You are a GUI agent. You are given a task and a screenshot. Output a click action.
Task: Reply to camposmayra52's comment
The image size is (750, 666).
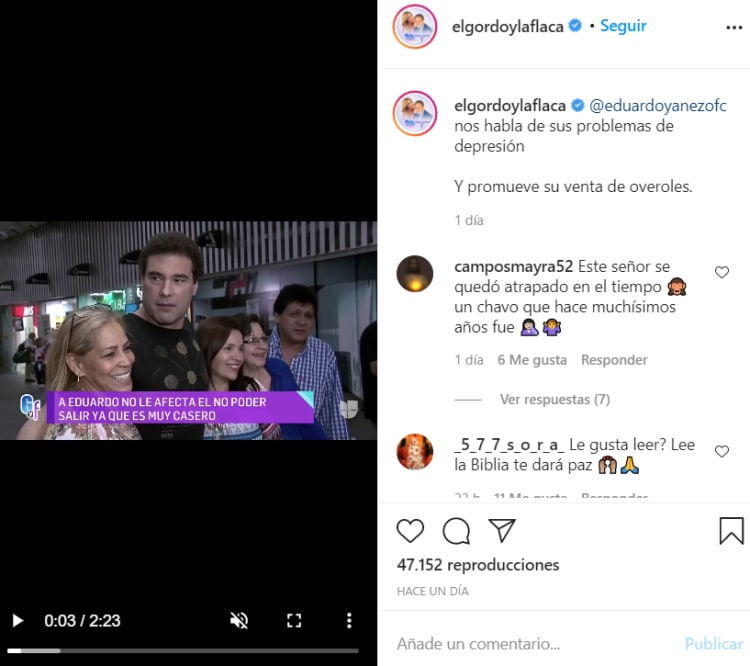point(614,360)
